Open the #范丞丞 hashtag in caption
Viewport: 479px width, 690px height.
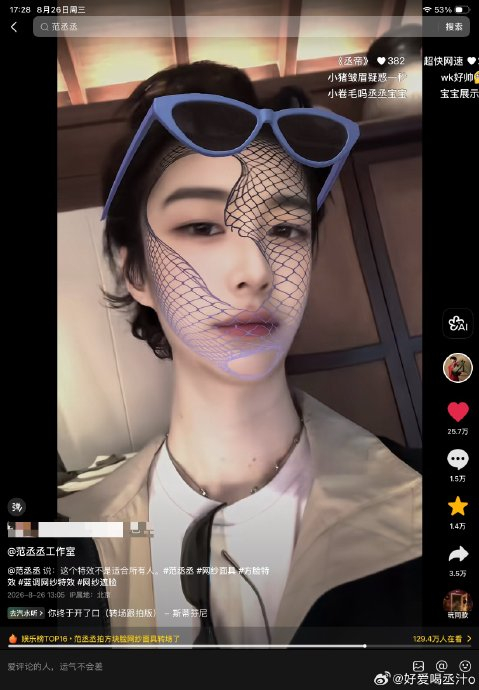pyautogui.click(x=178, y=571)
